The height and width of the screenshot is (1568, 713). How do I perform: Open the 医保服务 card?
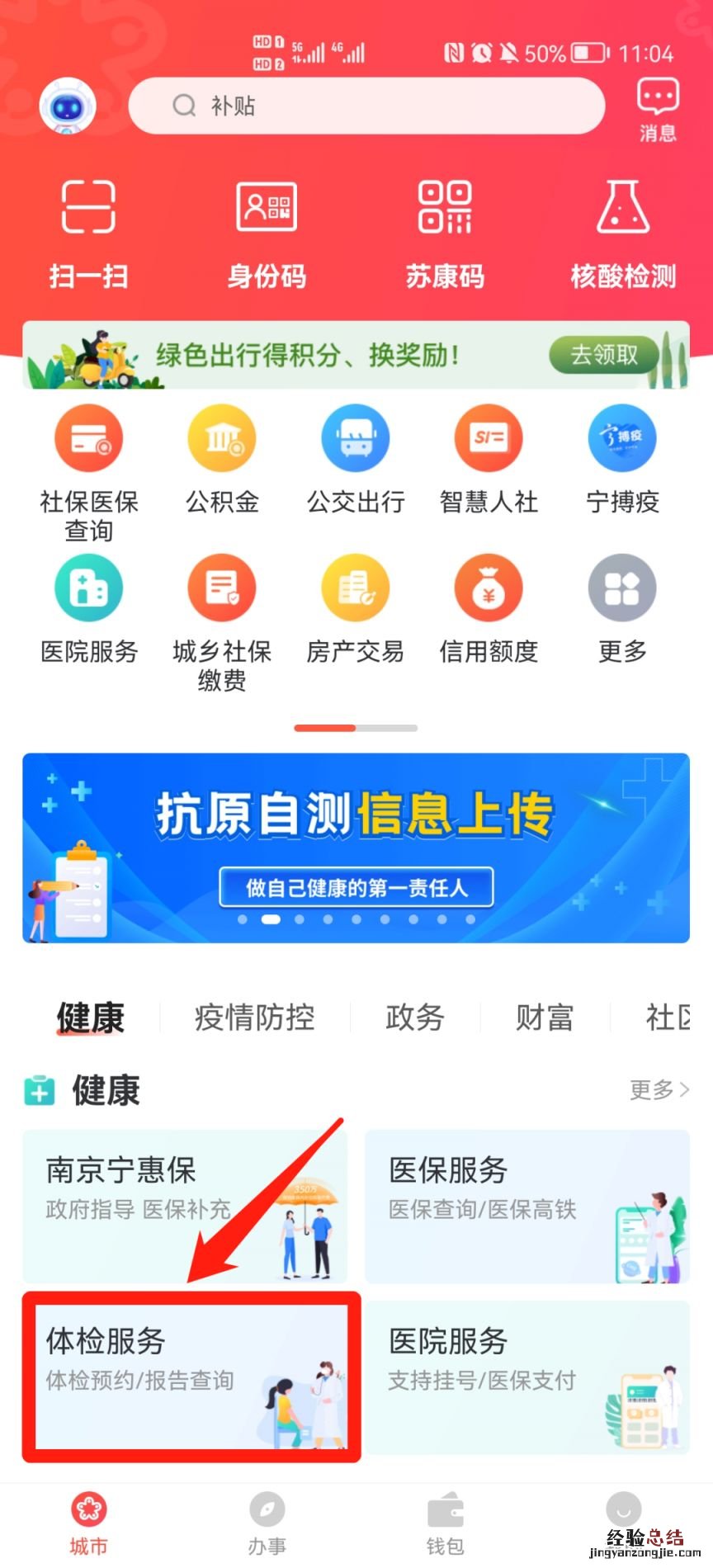[526, 1206]
